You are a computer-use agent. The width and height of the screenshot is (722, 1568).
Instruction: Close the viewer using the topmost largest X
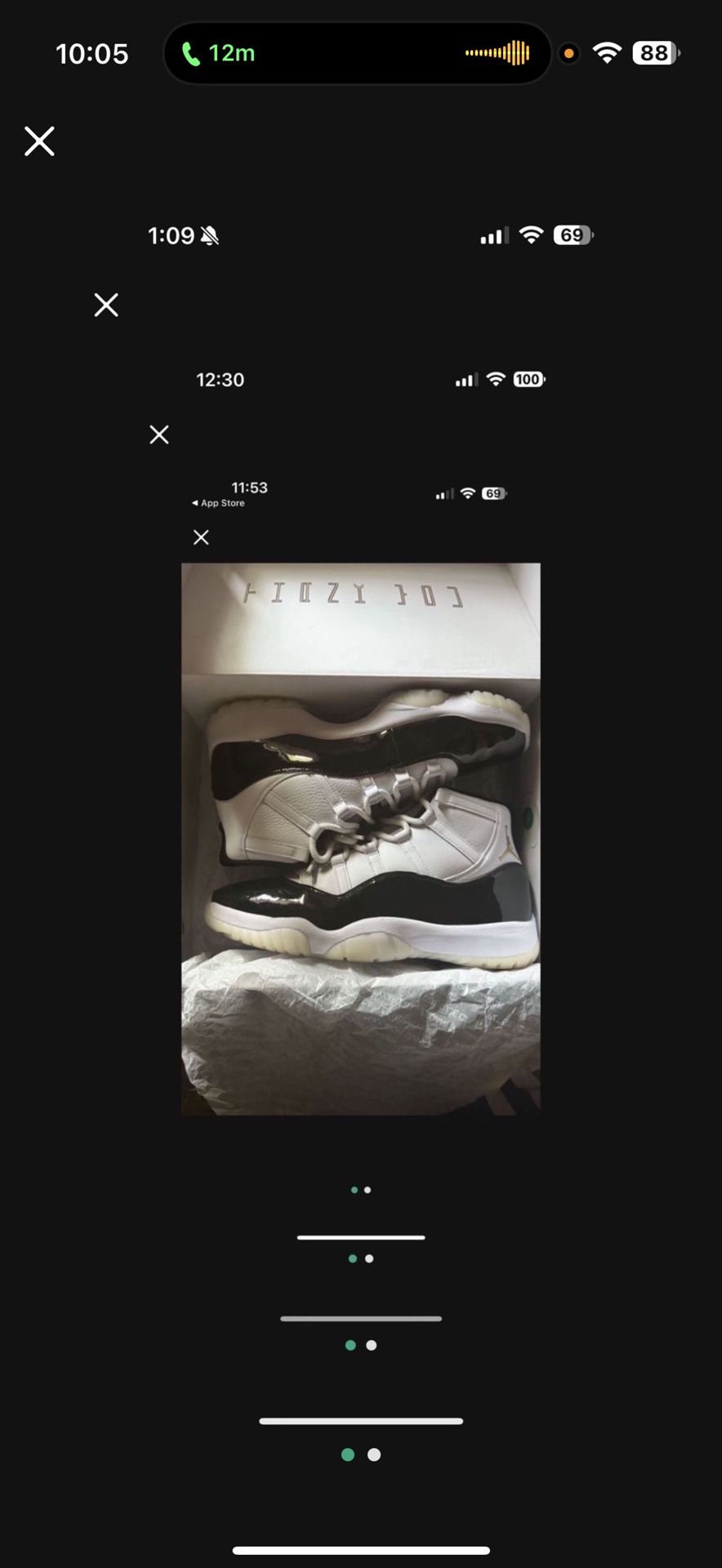pyautogui.click(x=39, y=141)
